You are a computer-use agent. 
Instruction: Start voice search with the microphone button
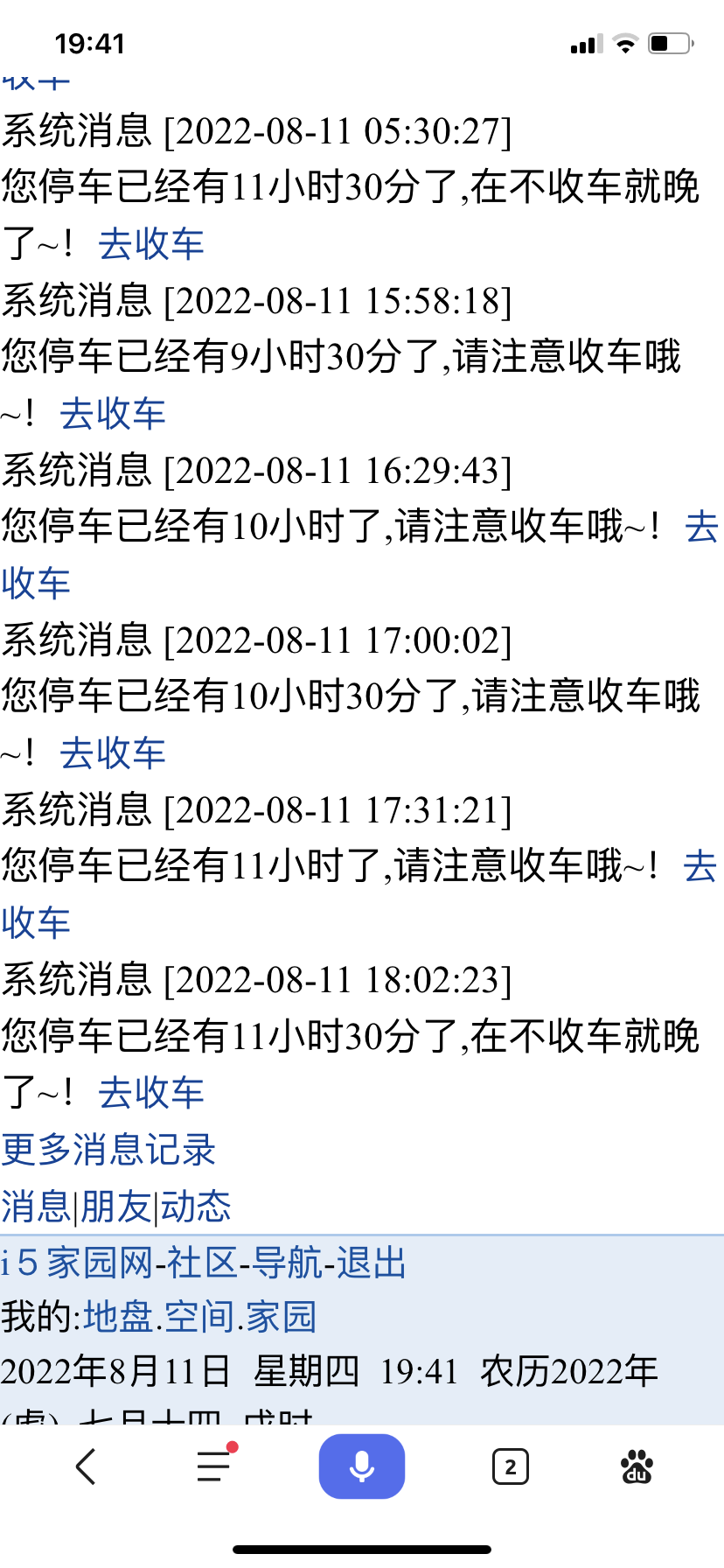pos(361,1466)
